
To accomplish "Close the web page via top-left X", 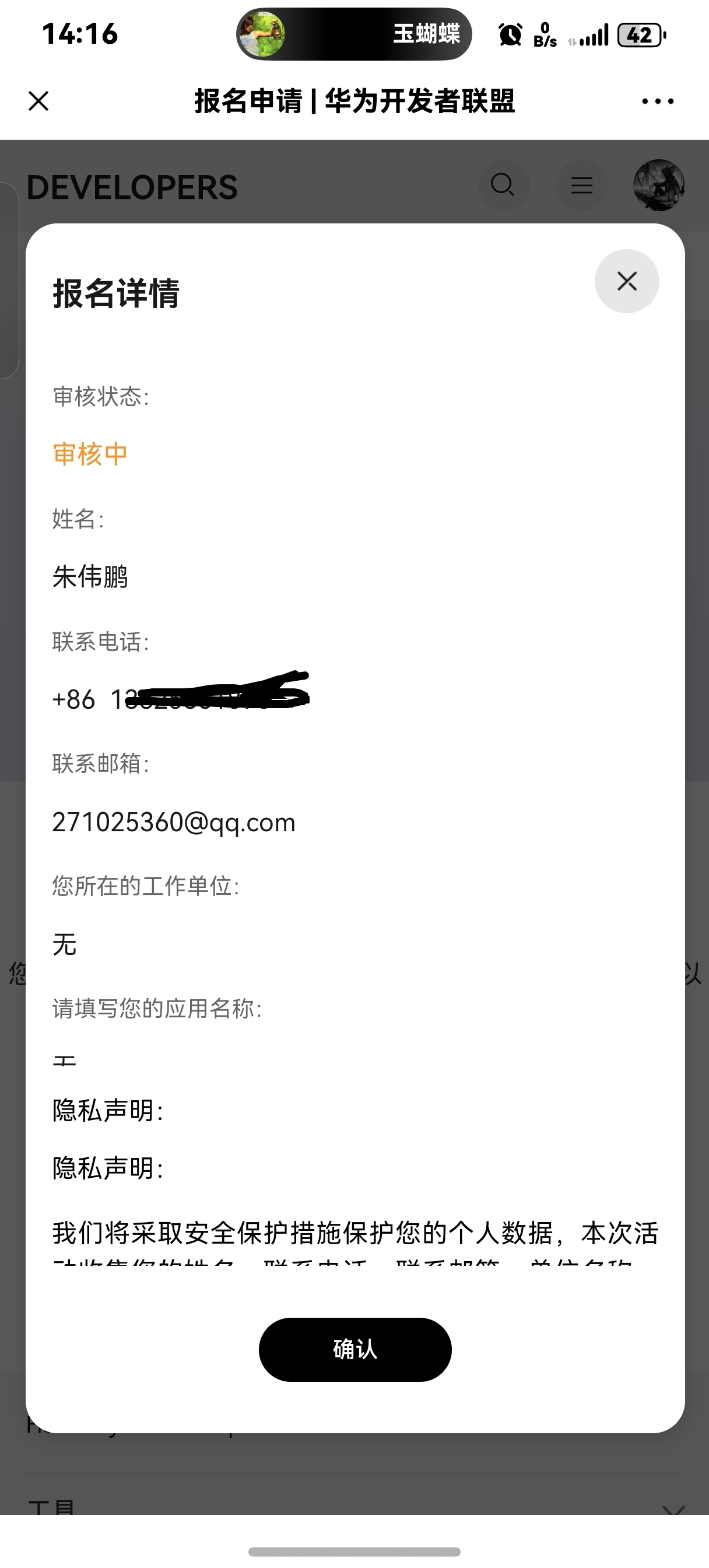I will [38, 101].
